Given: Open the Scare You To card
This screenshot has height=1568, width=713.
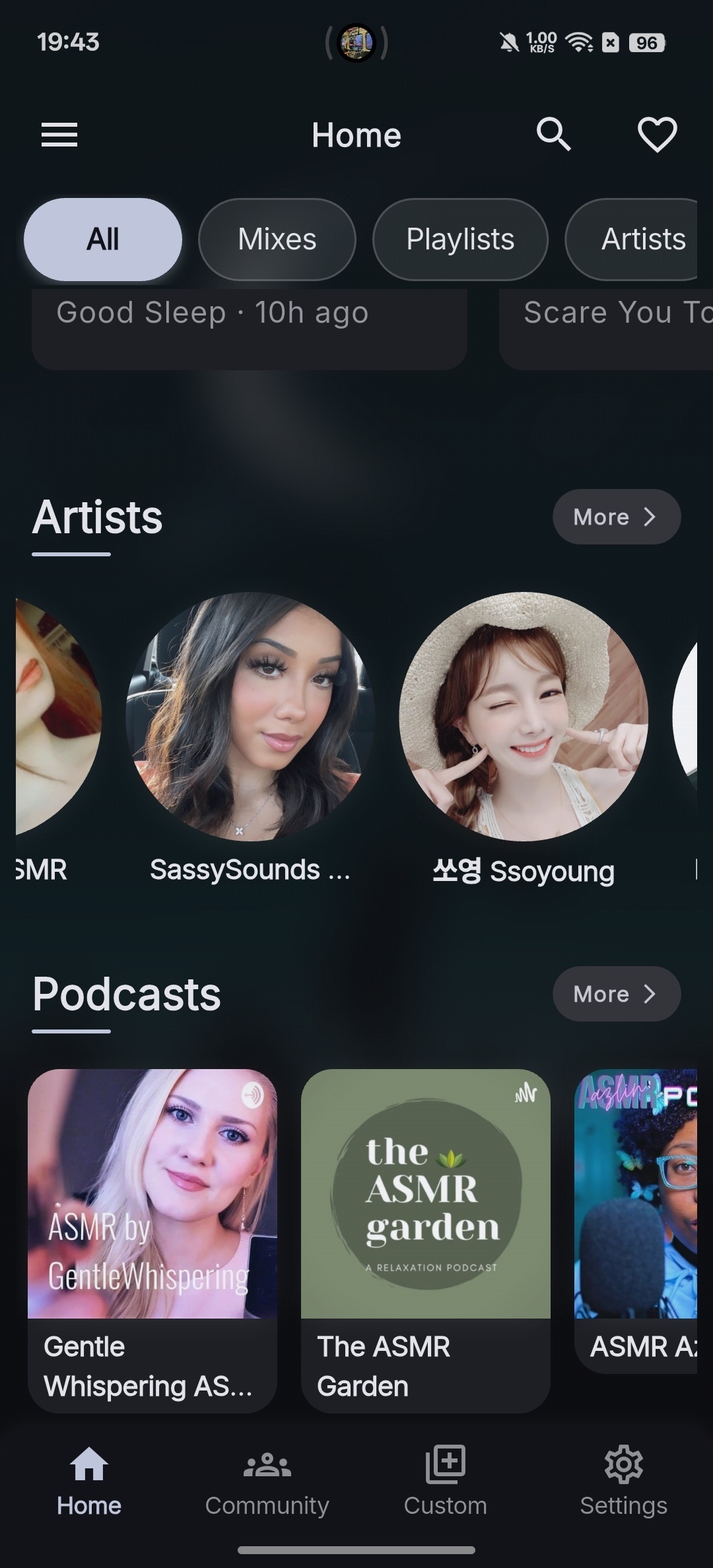Looking at the screenshot, I should (x=606, y=329).
